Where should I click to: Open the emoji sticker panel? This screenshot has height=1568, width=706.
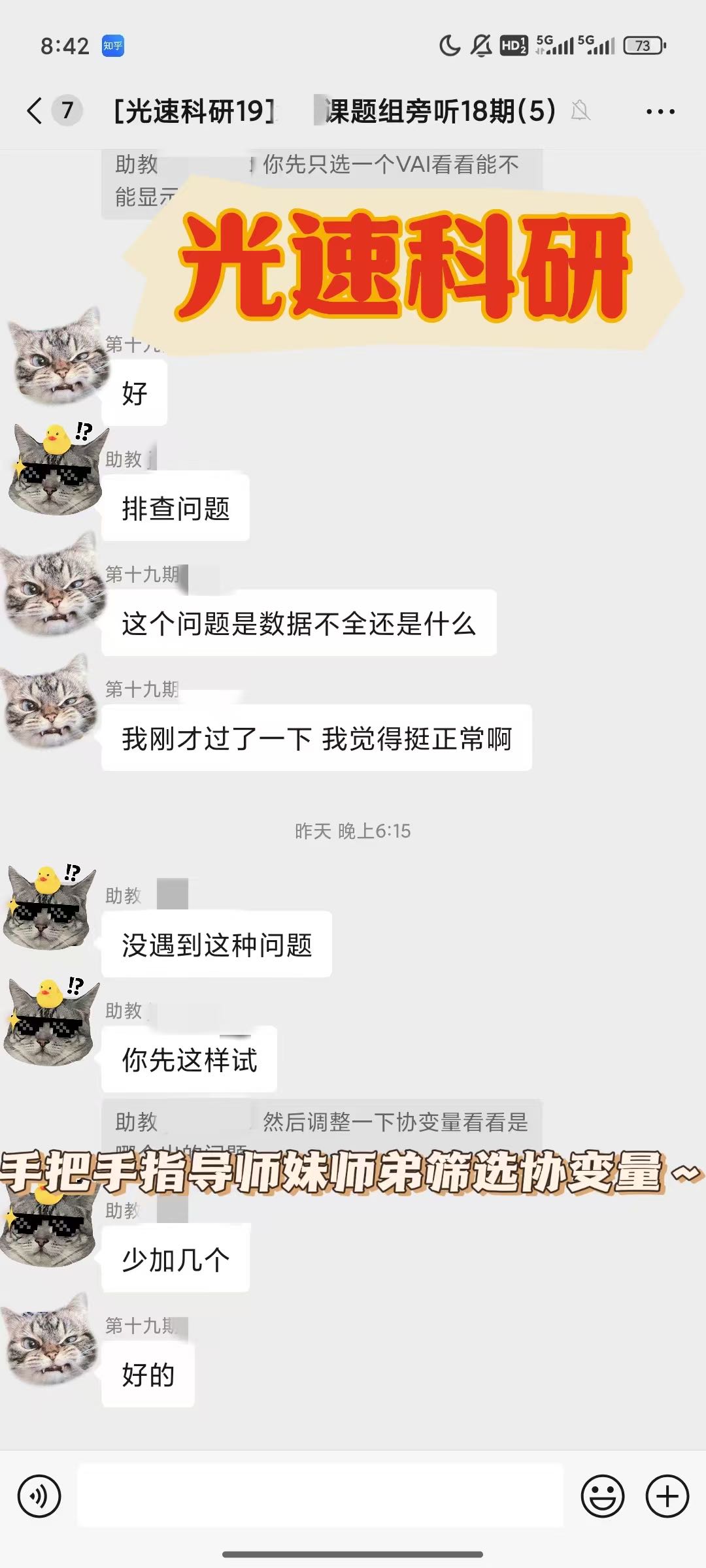click(x=603, y=1496)
